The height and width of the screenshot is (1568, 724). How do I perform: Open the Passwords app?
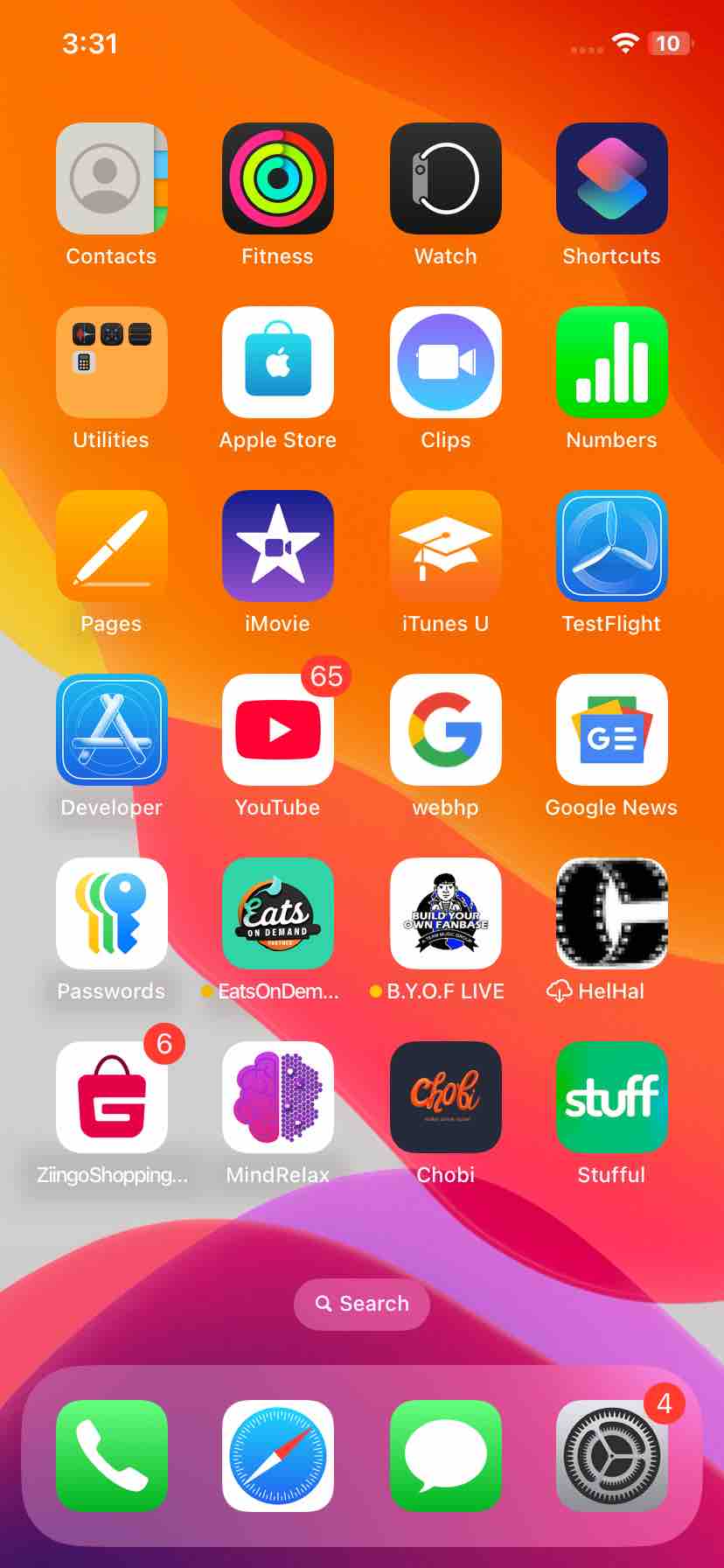111,913
